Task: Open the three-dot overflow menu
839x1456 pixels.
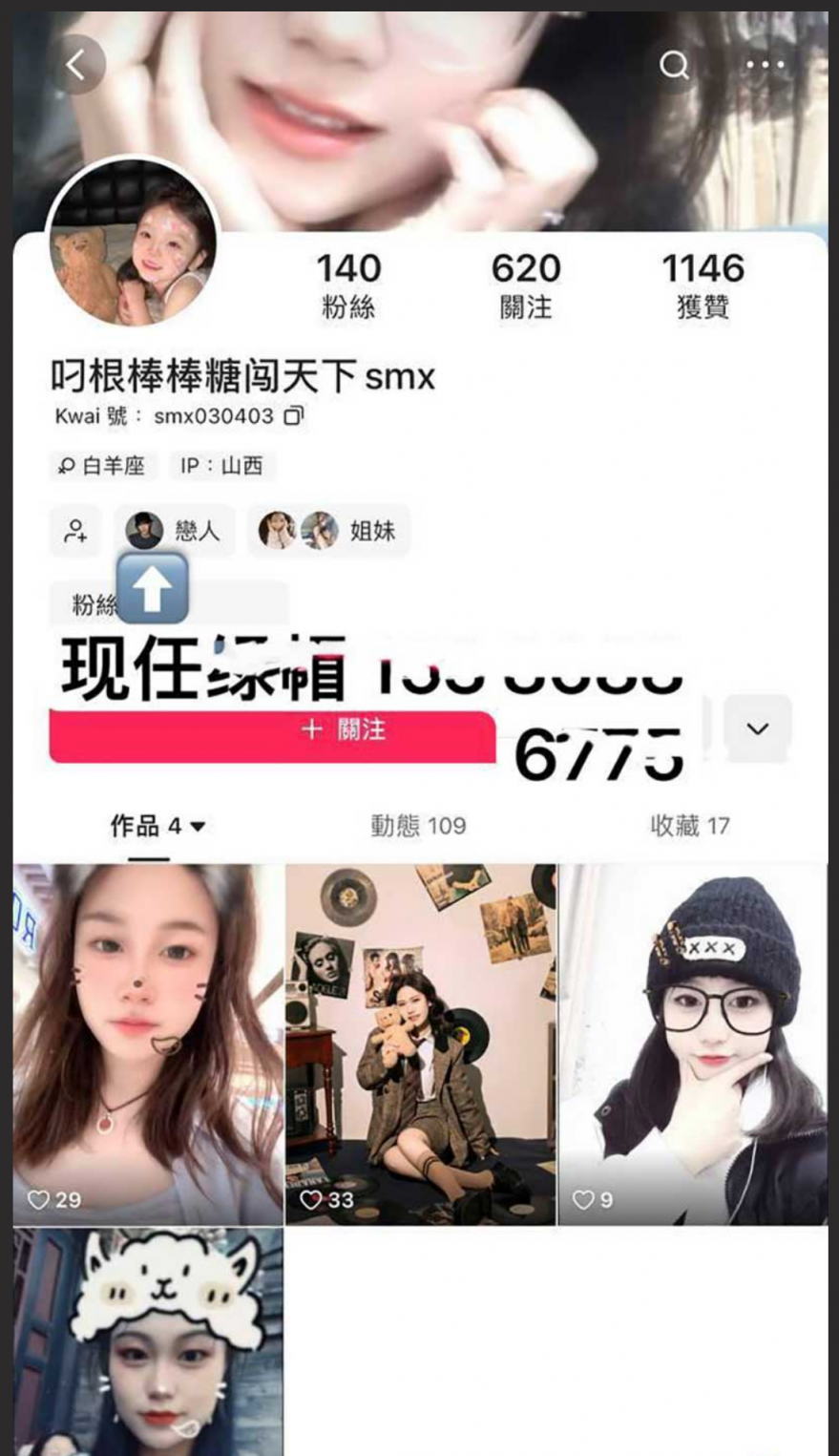Action: [x=765, y=65]
